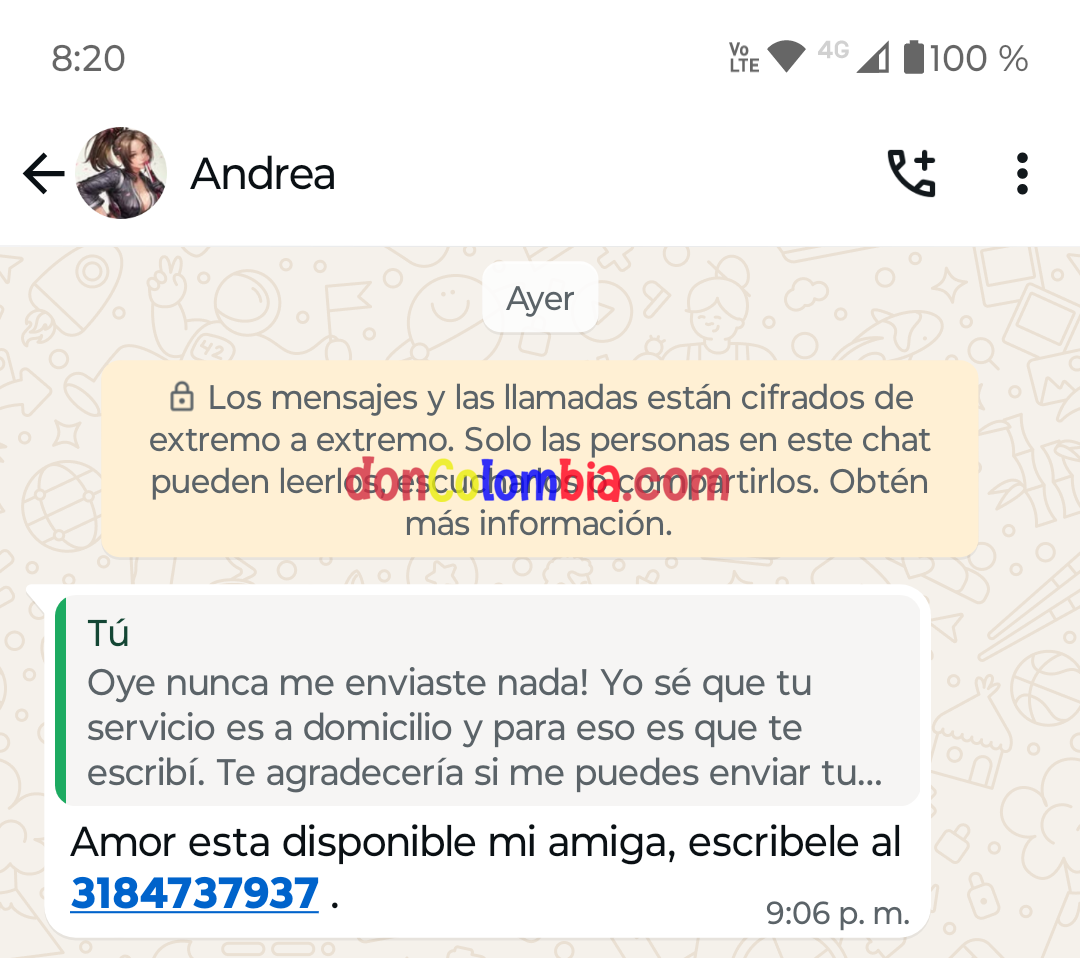Jump to the quoted message from Tú

[487, 700]
